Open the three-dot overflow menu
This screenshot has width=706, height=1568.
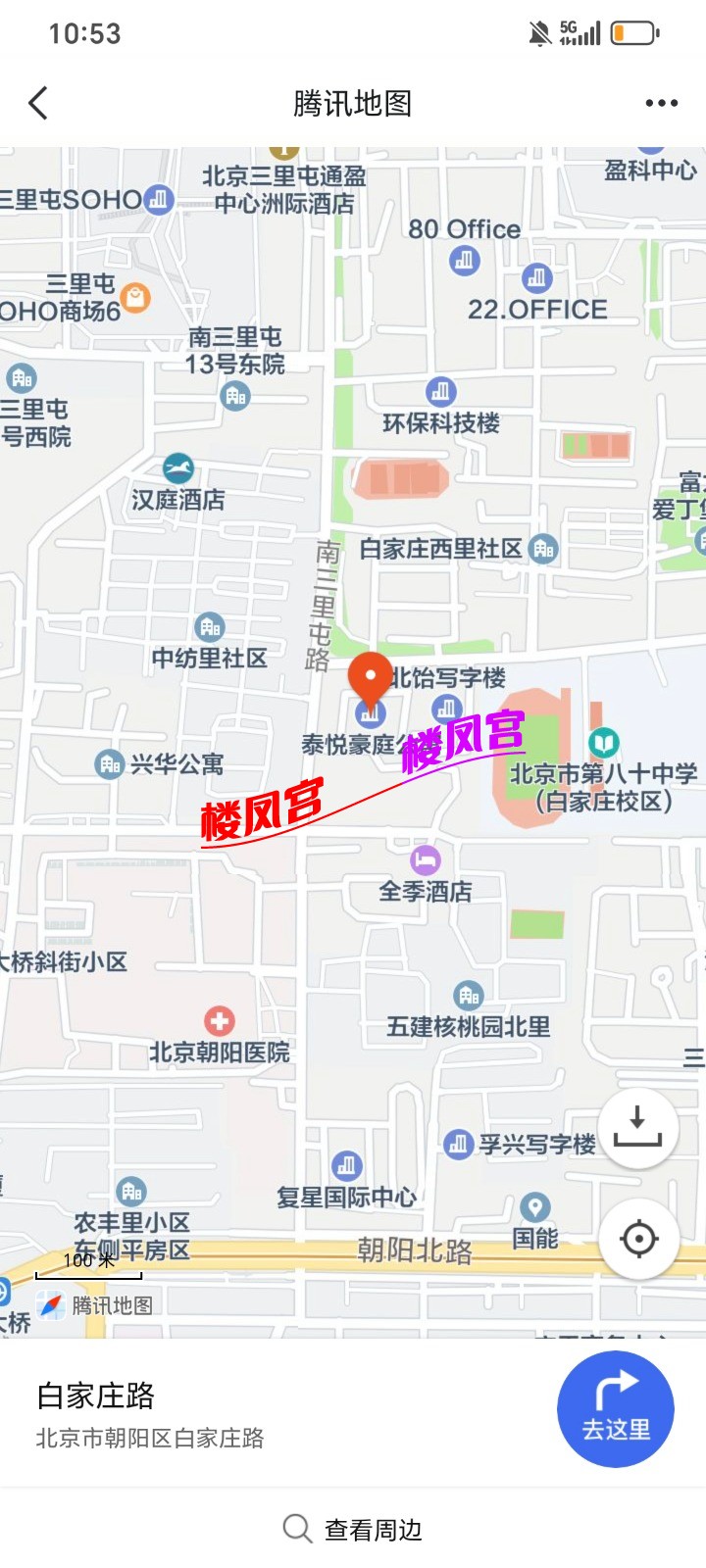[x=660, y=102]
